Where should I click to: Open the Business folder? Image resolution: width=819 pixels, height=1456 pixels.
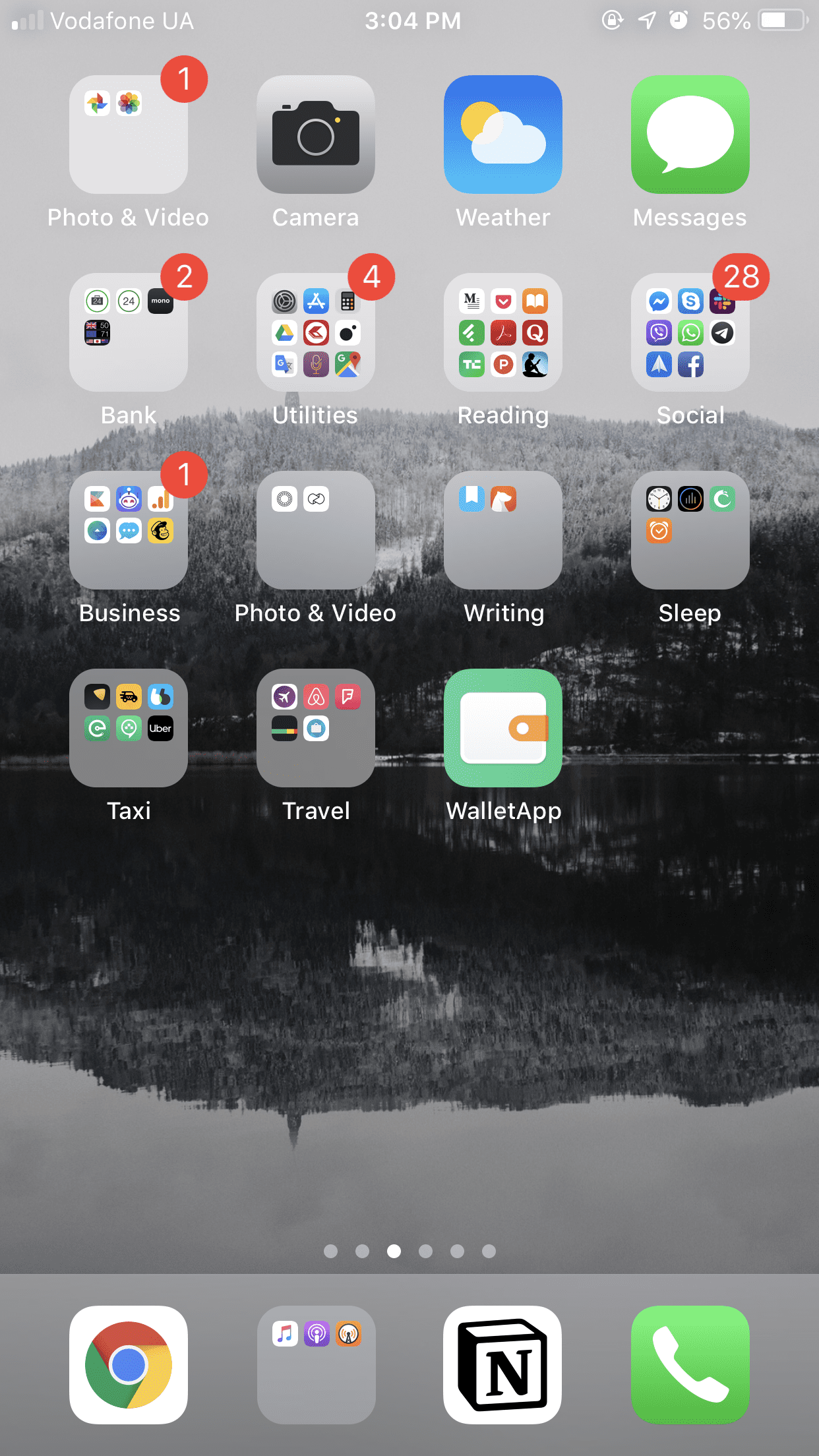pyautogui.click(x=129, y=530)
